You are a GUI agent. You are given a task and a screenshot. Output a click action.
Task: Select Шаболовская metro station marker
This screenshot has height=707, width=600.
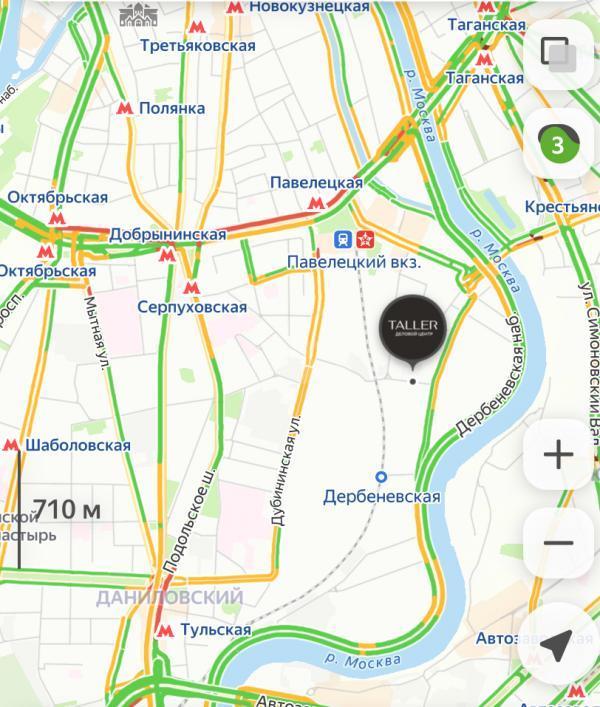tap(11, 445)
